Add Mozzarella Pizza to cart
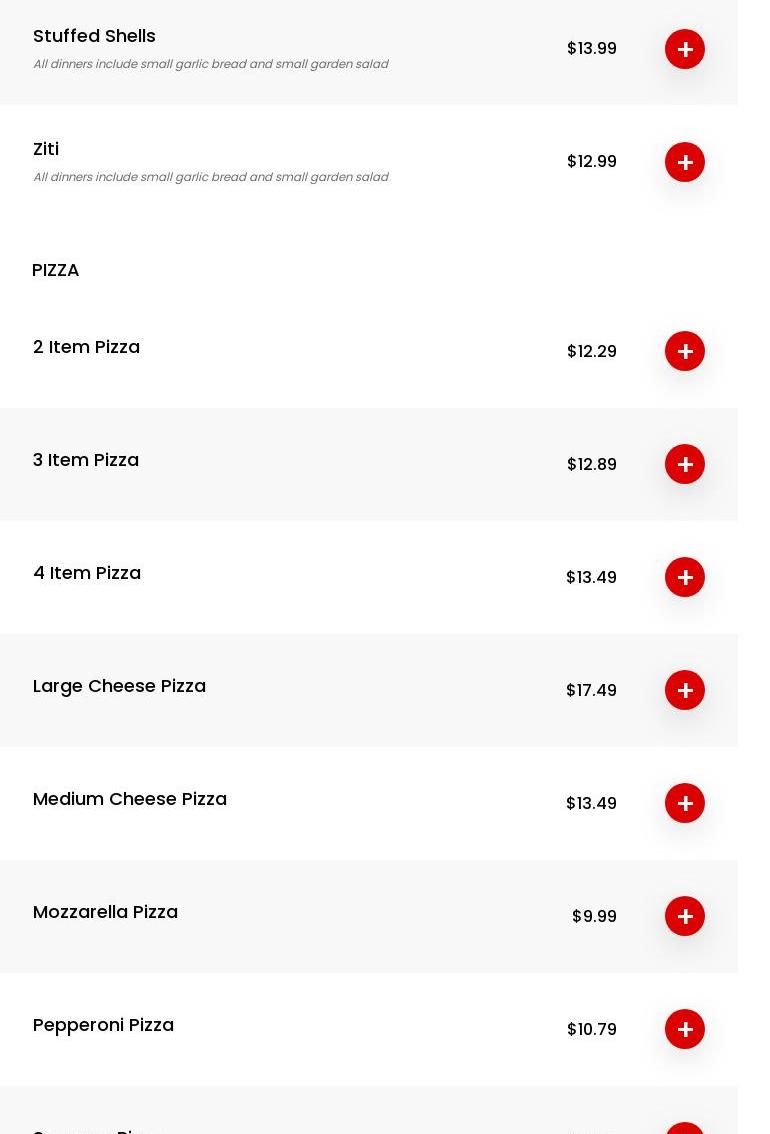 685,916
